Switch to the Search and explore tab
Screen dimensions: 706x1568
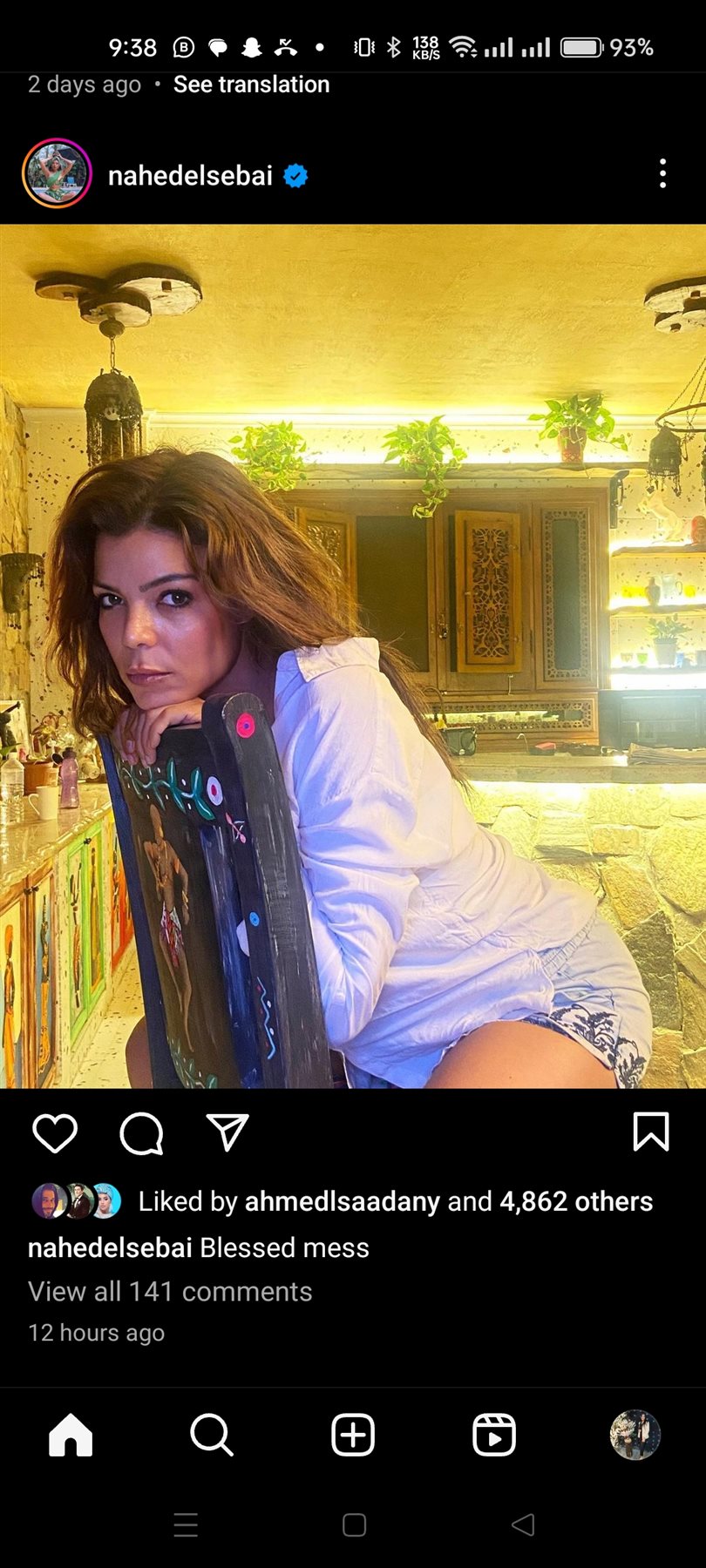212,1435
